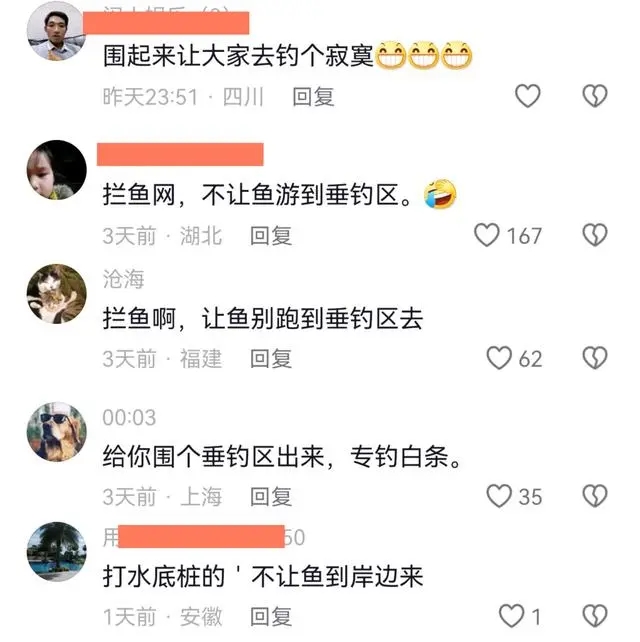
Task: Open 沧海's profile avatar
Action: (x=56, y=294)
